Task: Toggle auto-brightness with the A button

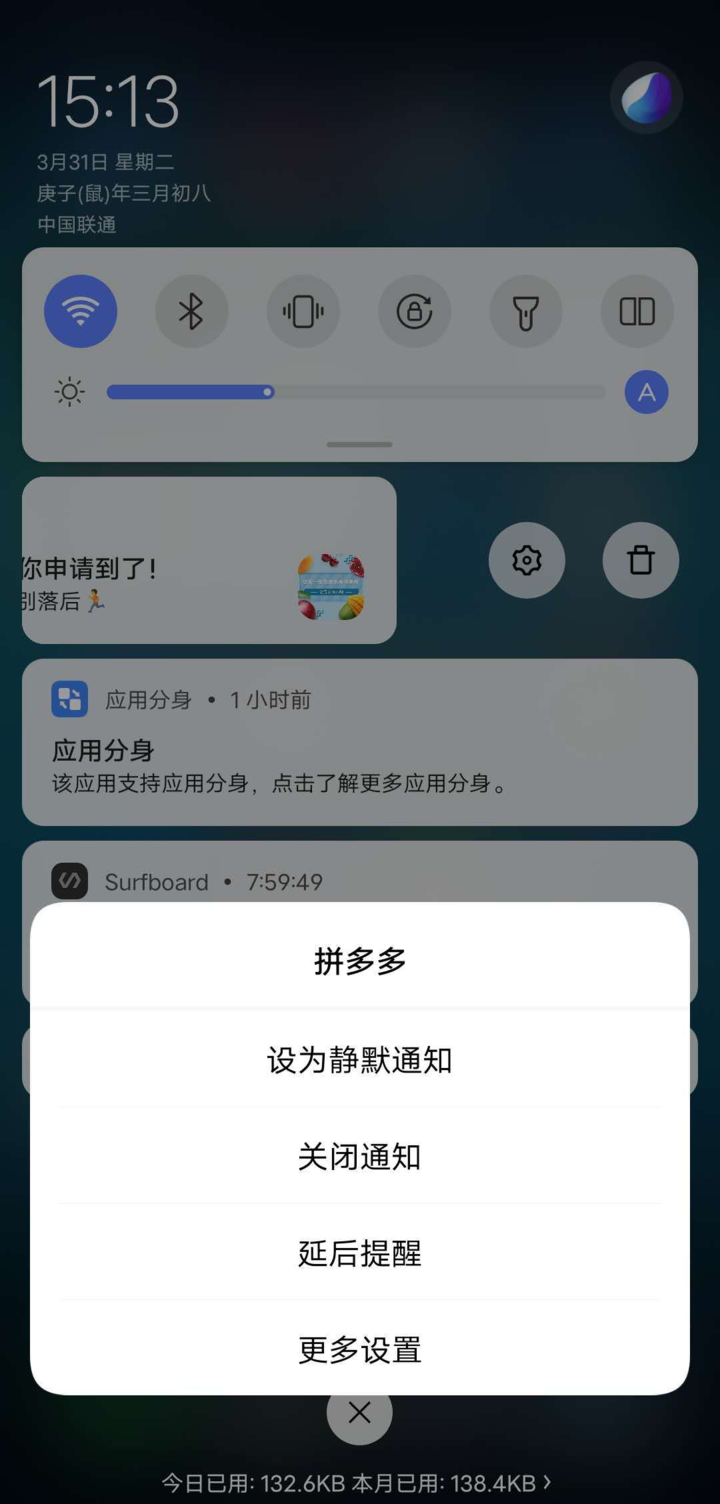Action: pos(646,392)
